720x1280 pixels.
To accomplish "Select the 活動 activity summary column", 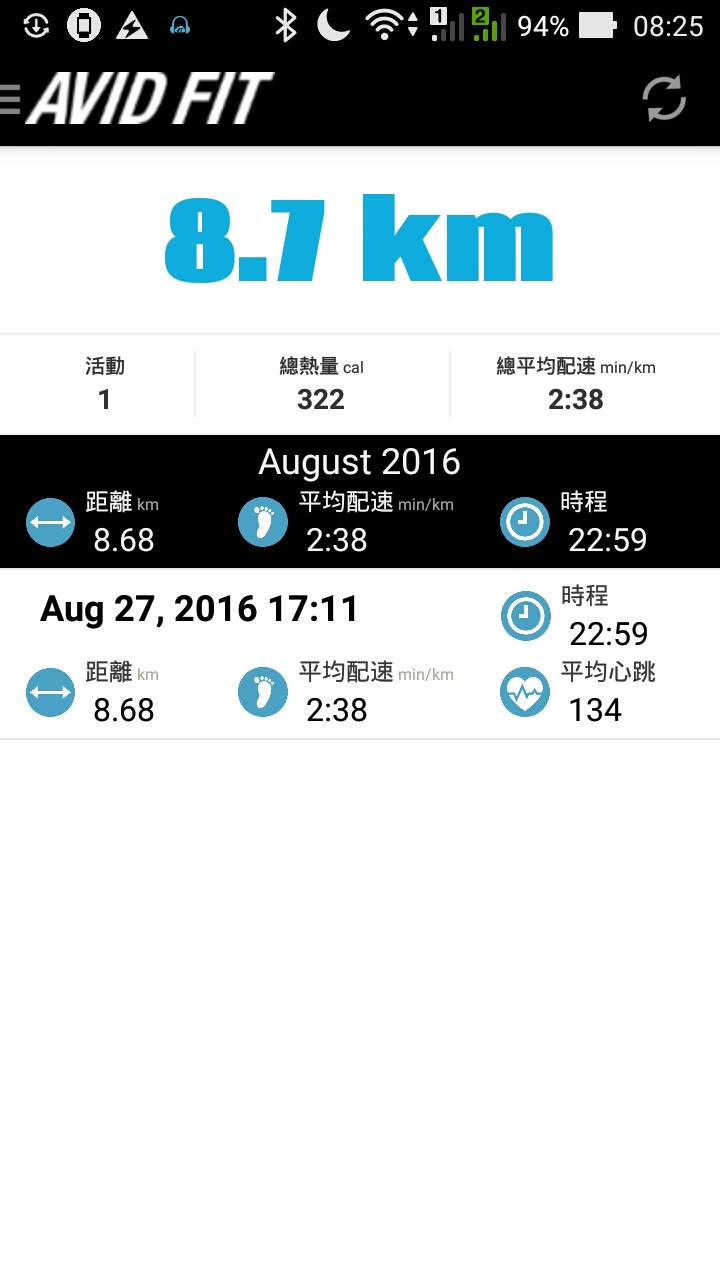I will coord(104,383).
